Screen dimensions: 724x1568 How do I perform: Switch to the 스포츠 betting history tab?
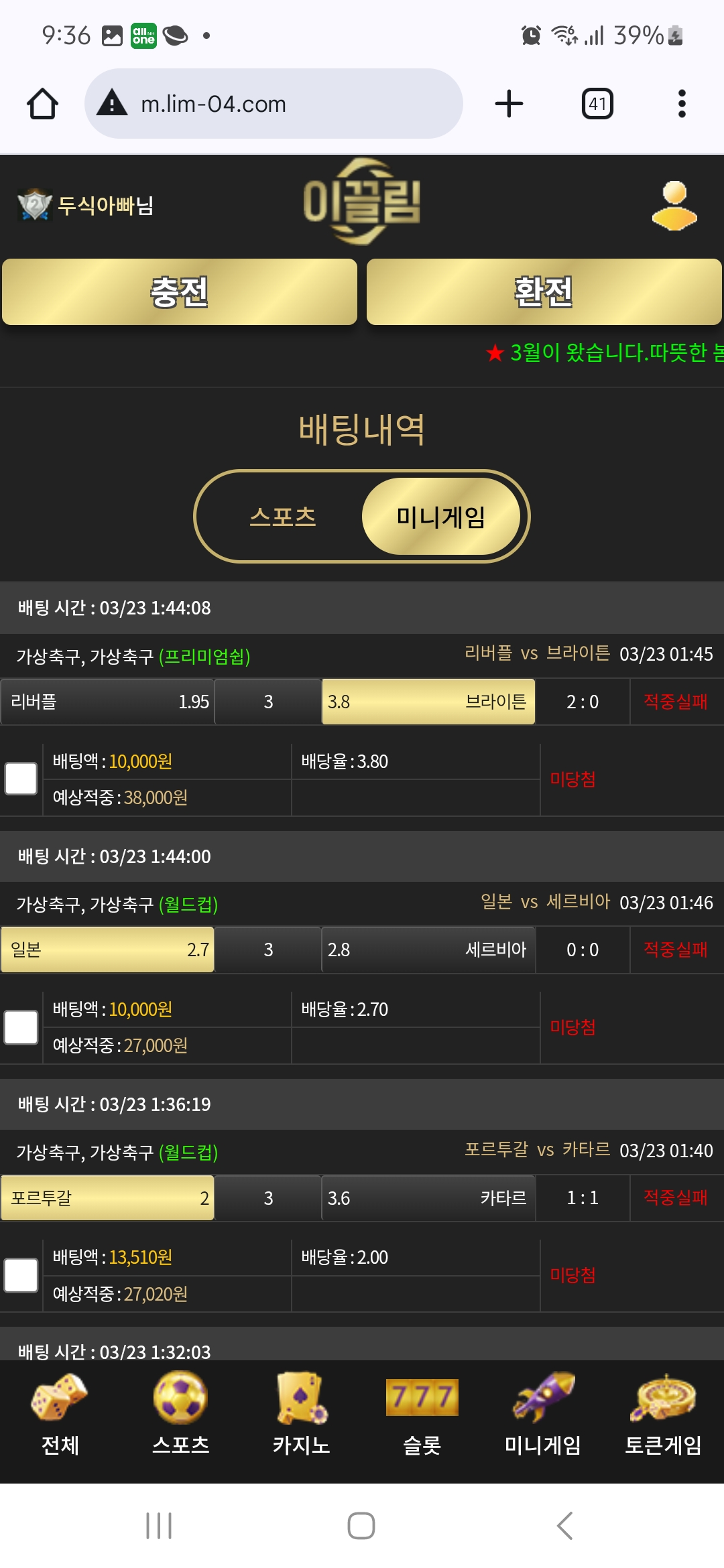tap(282, 517)
